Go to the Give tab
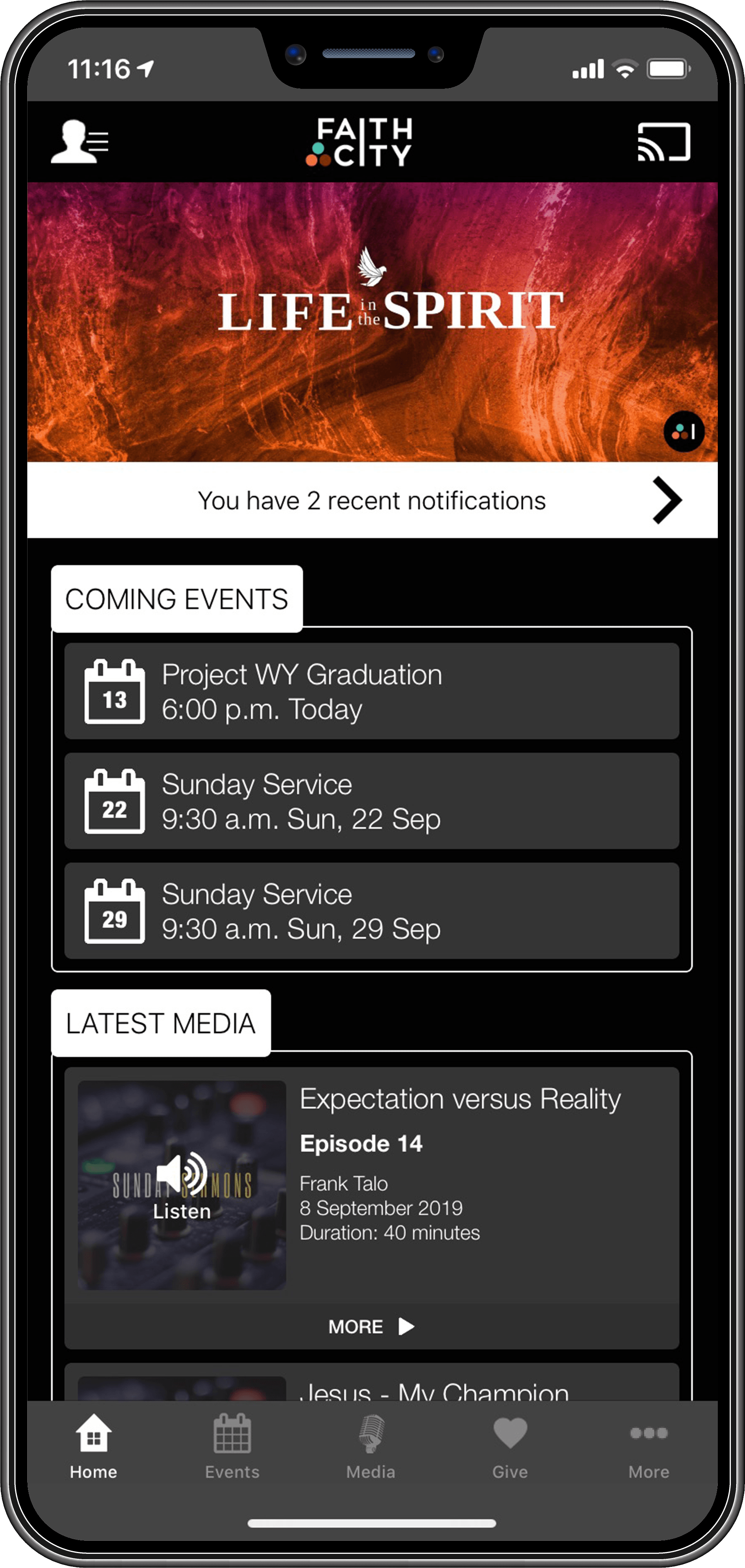Screen dimensions: 745x1568 510,1447
